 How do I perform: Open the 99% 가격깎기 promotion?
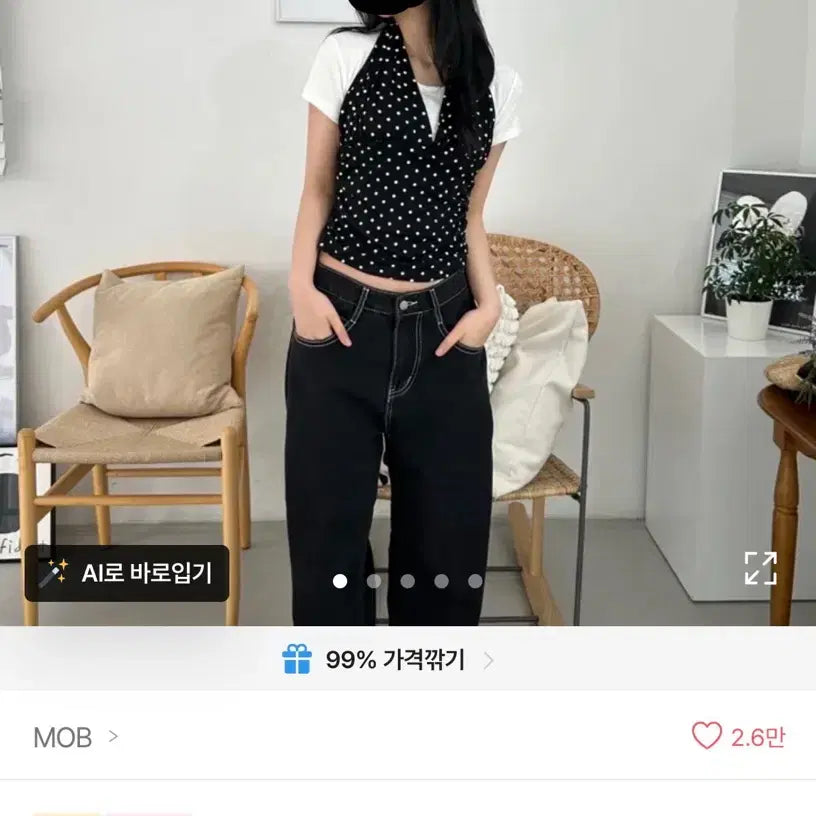(390, 660)
